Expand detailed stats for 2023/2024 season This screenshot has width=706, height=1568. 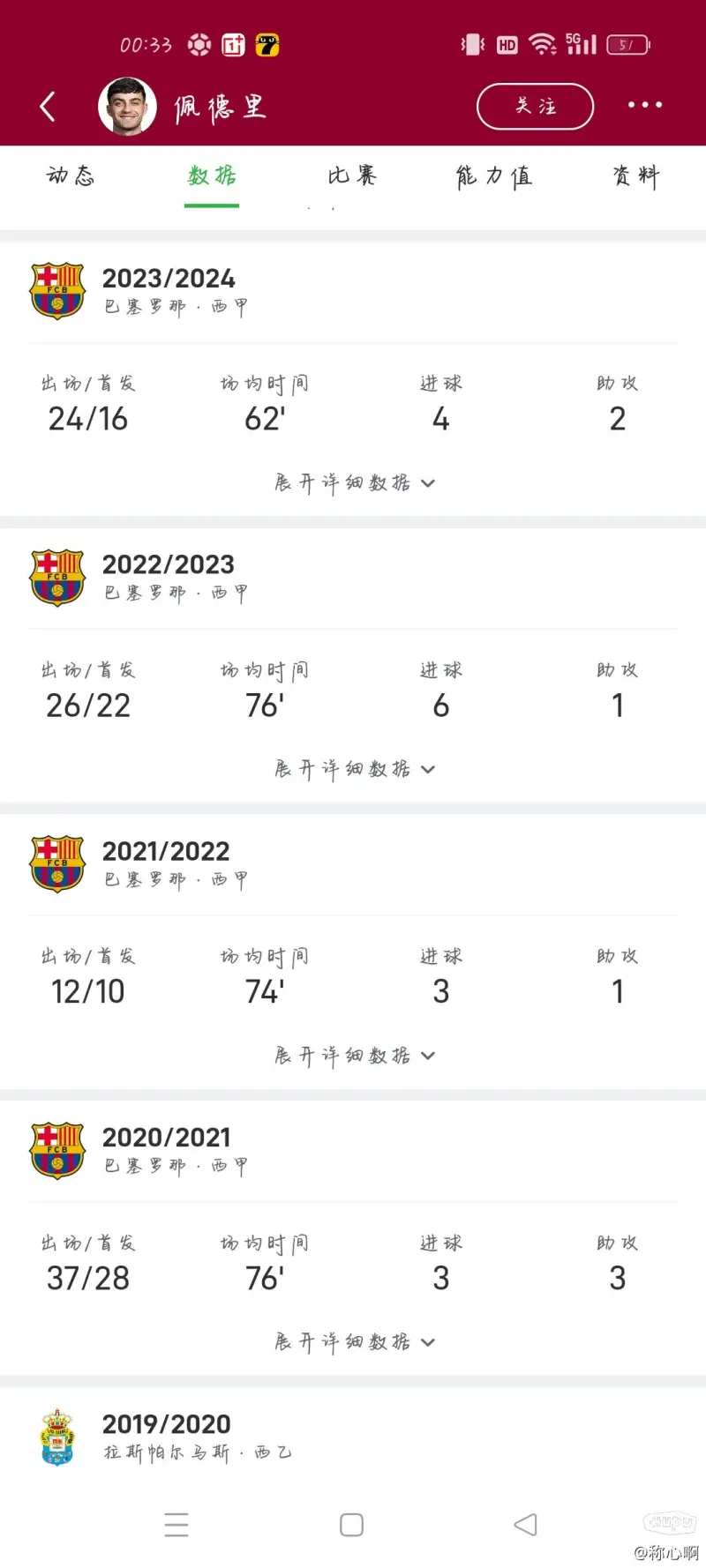tap(354, 482)
